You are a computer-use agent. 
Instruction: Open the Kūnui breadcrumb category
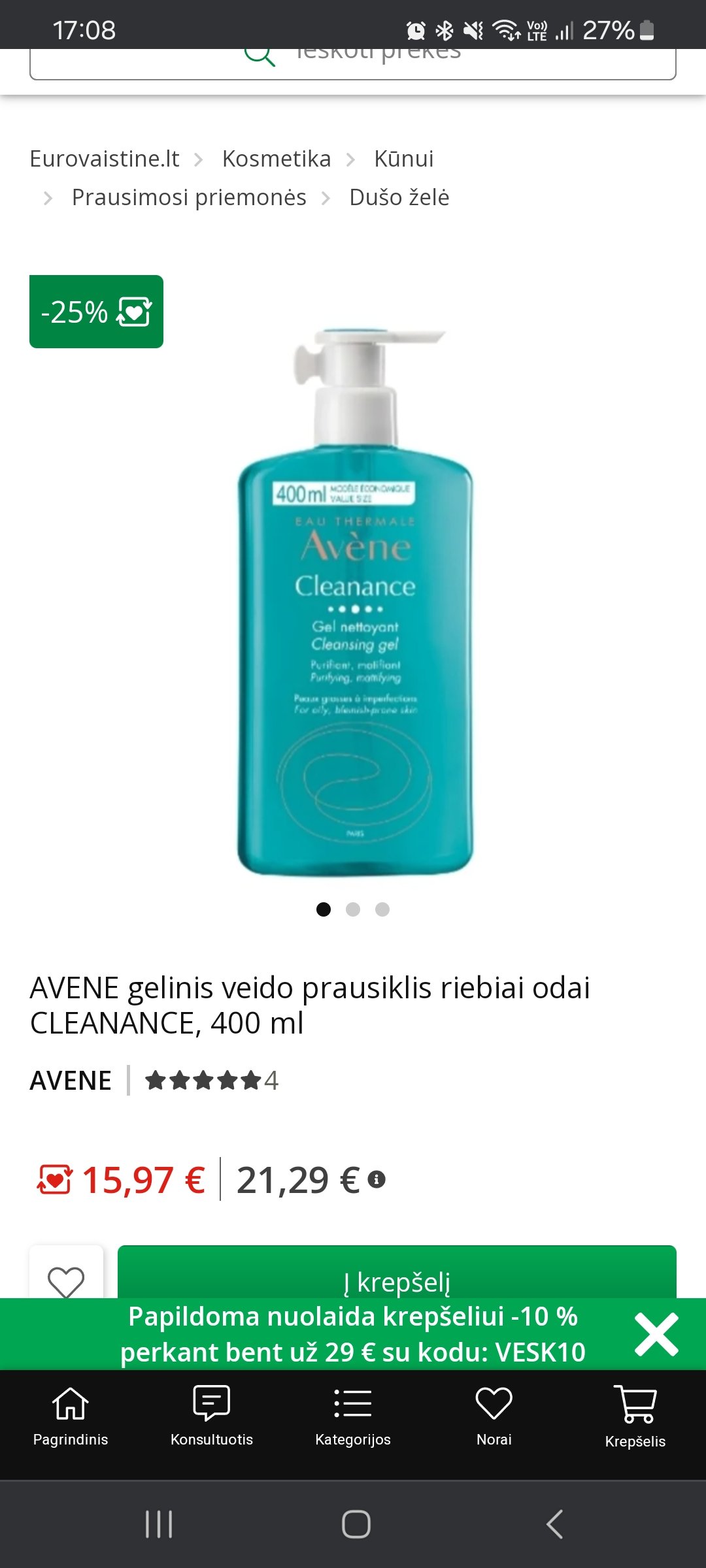click(x=403, y=159)
